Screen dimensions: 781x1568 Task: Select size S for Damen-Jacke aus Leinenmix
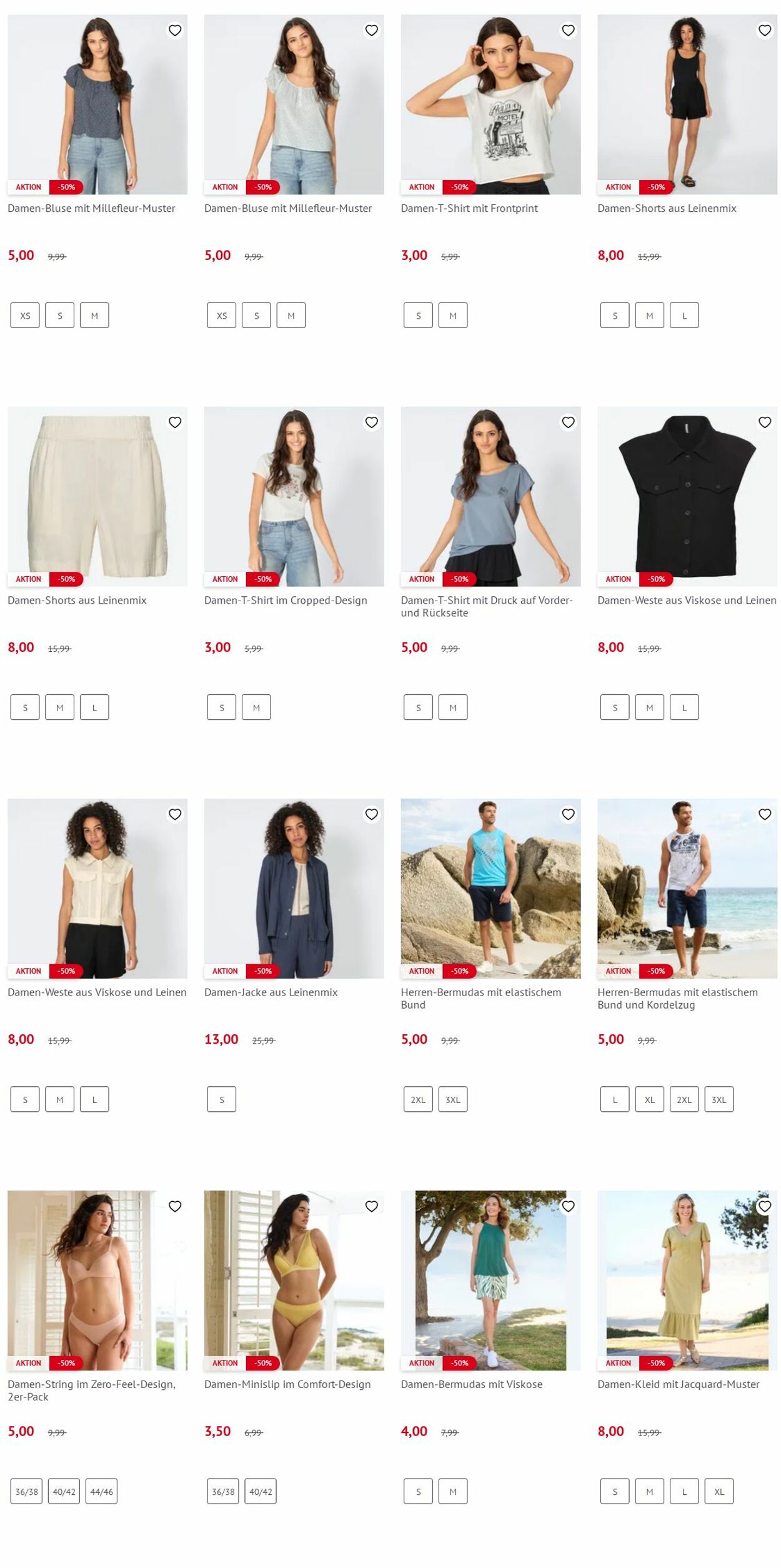pyautogui.click(x=221, y=1099)
